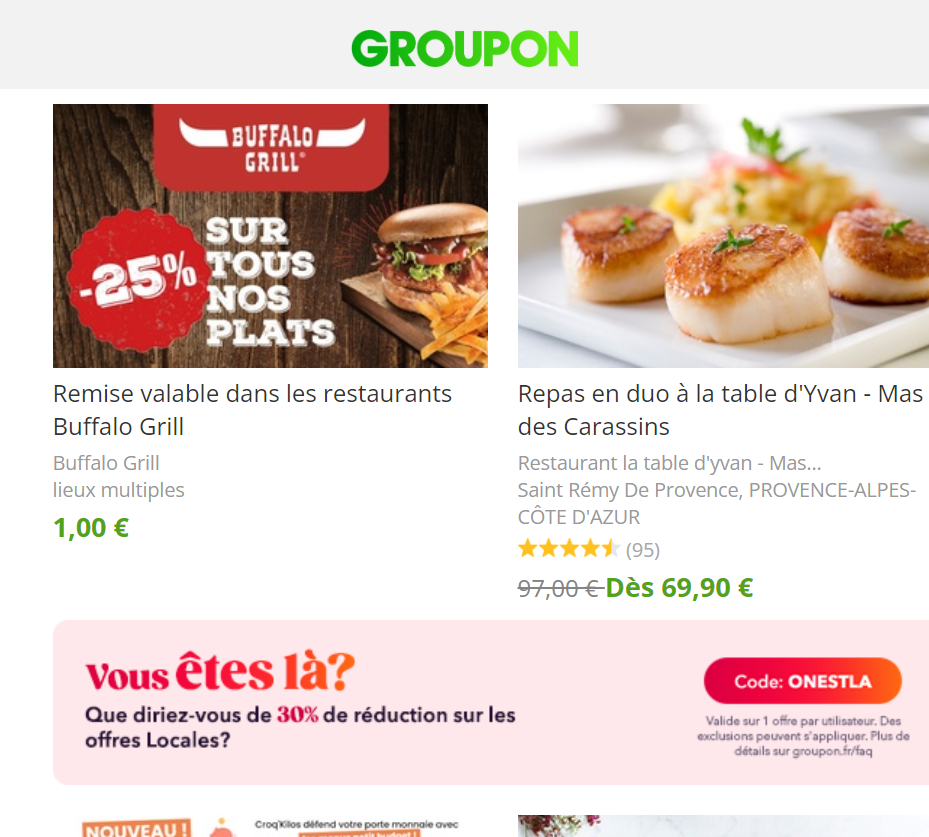The image size is (929, 837).
Task: Open the NOUVEAU Croq'Kilos deal card
Action: [270, 825]
